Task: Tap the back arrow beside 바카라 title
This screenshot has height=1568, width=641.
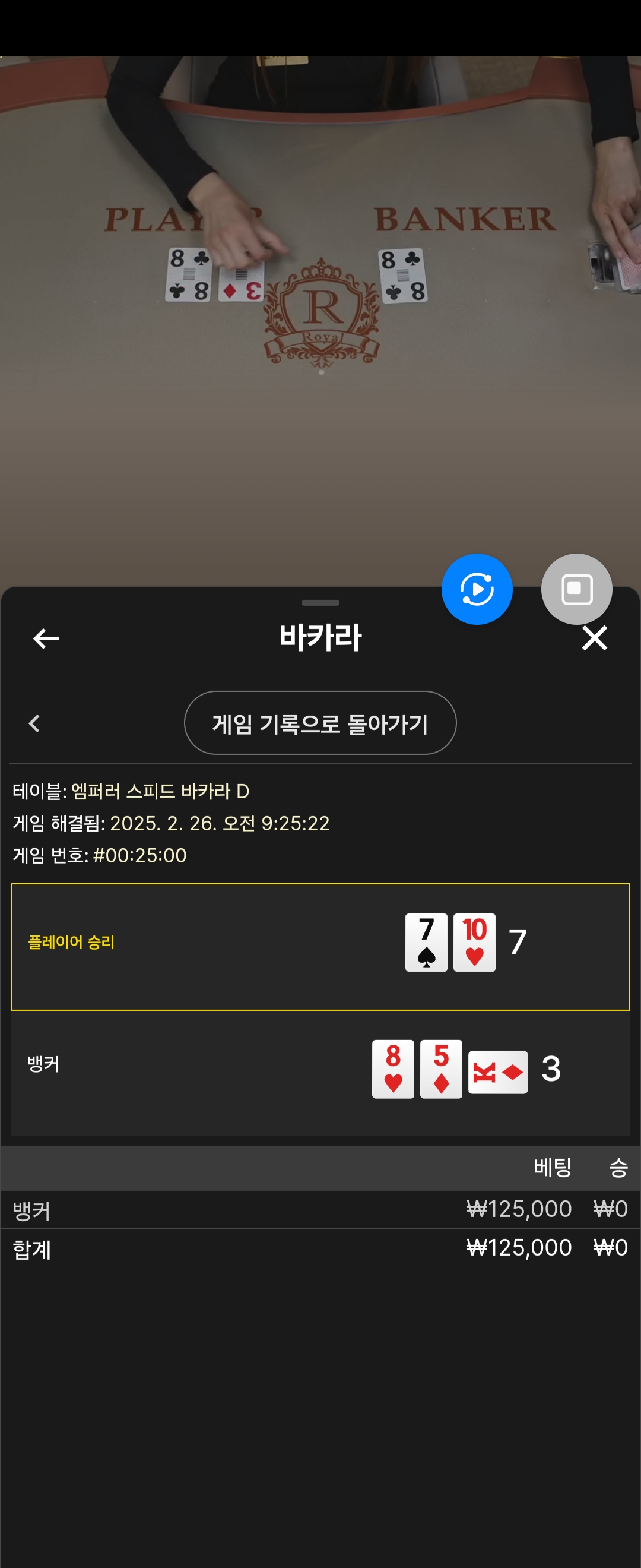Action: click(x=46, y=638)
